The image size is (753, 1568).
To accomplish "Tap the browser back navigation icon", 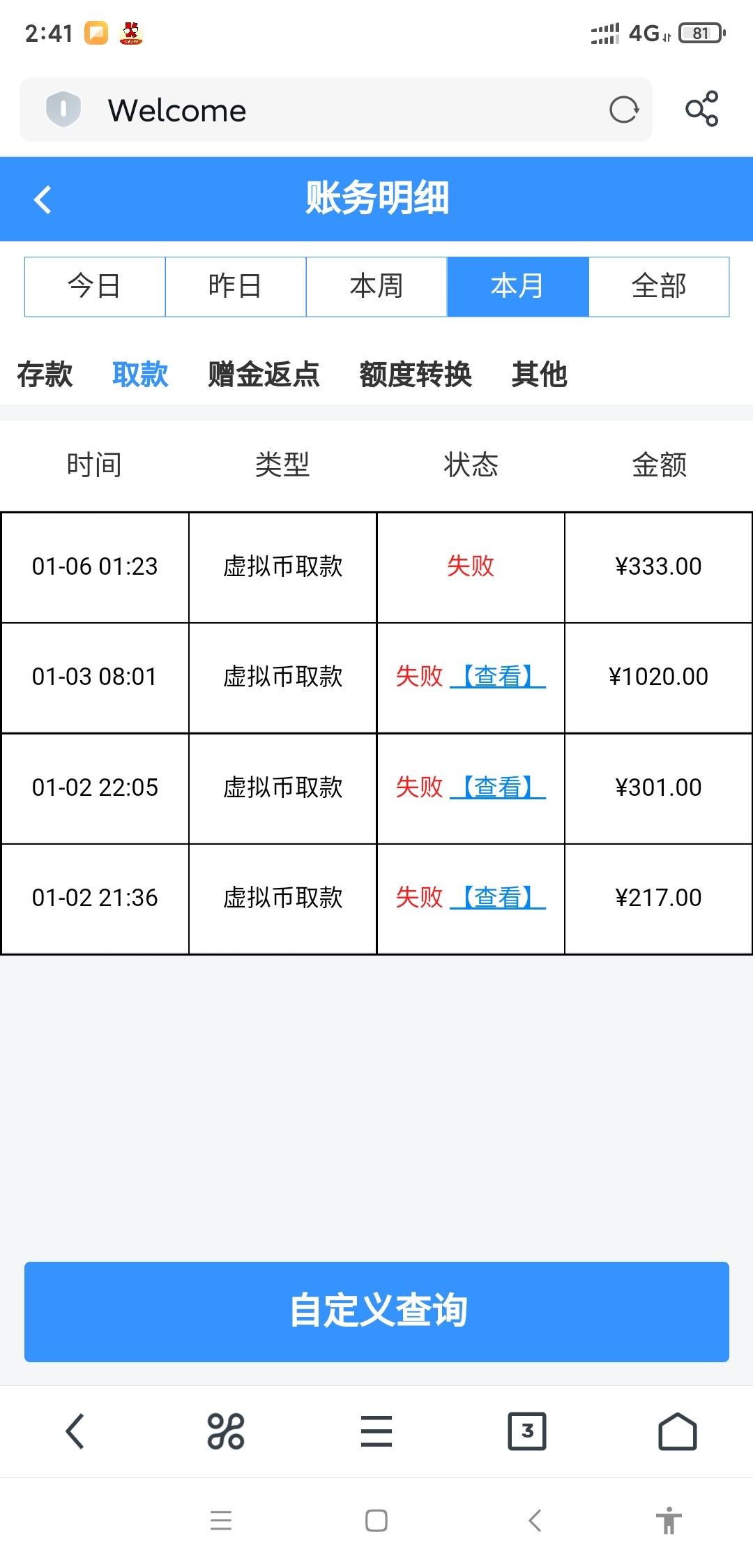I will 75,1433.
